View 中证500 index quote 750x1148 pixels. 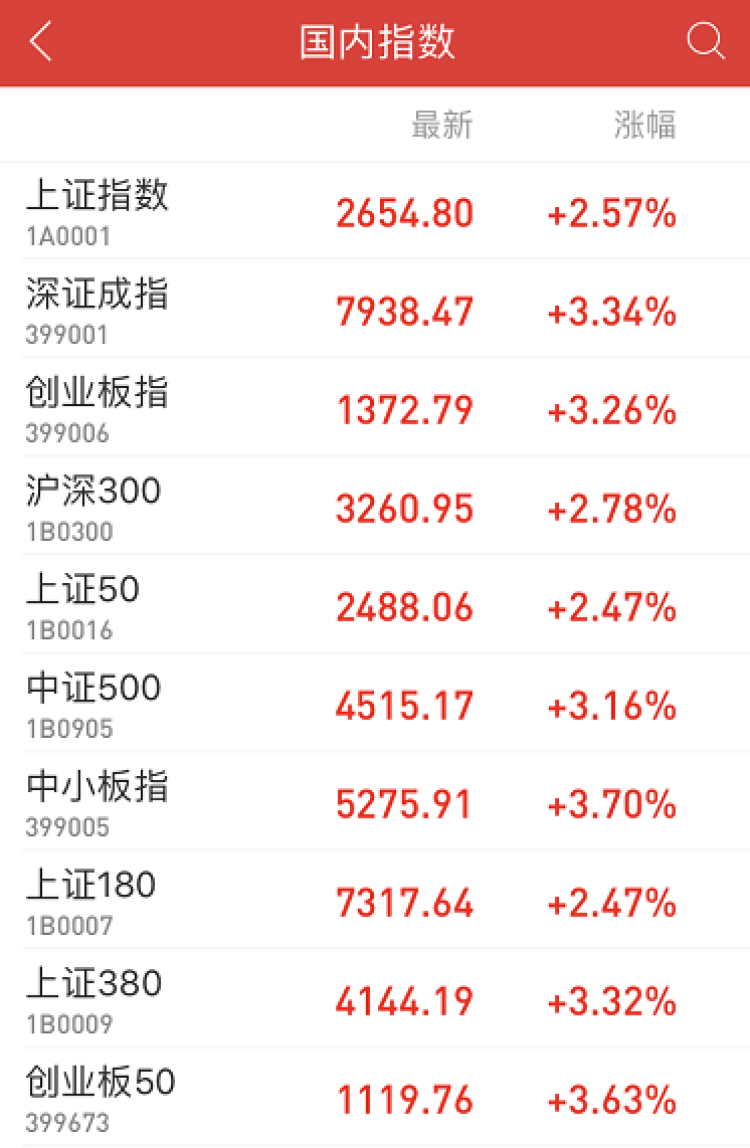pos(93,703)
